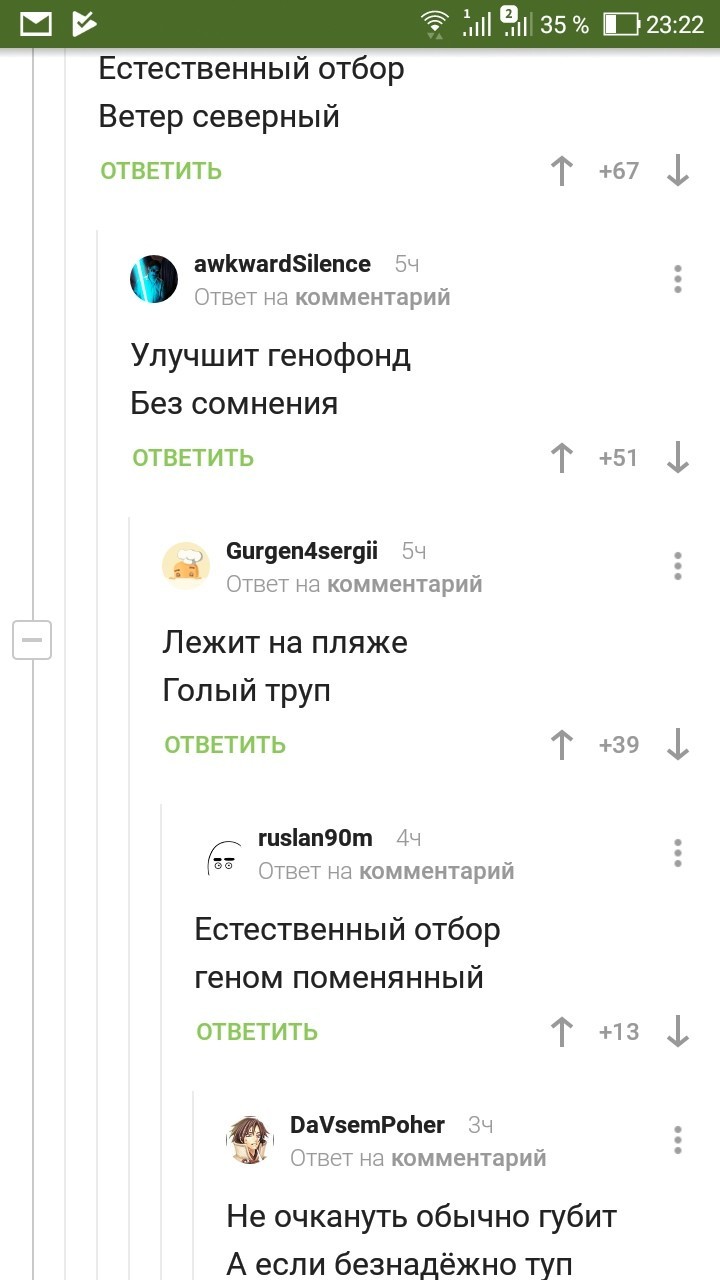Open DaVsemPoher's profile
Viewport: 720px width, 1280px height.
[367, 1125]
